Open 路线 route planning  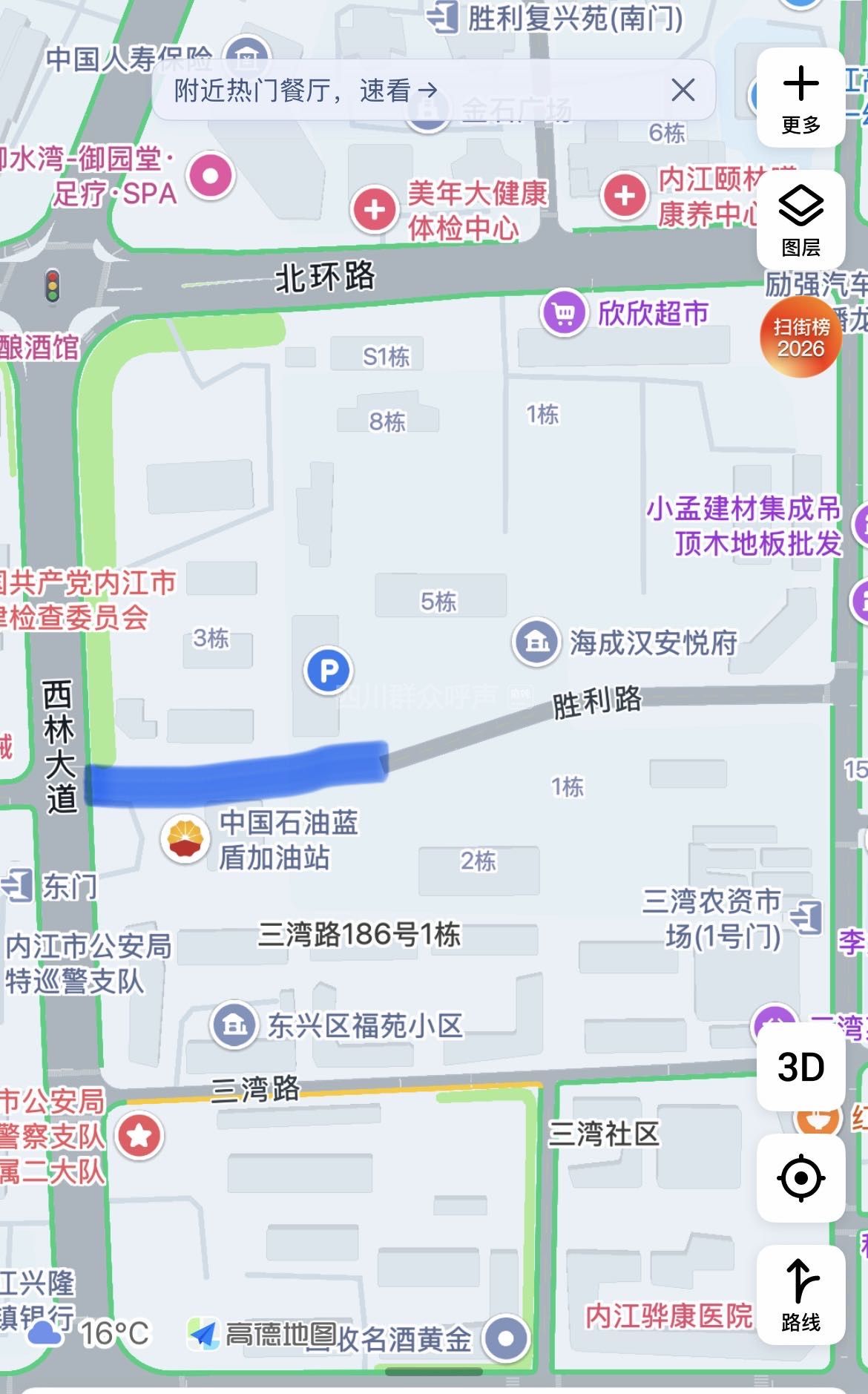(800, 1295)
